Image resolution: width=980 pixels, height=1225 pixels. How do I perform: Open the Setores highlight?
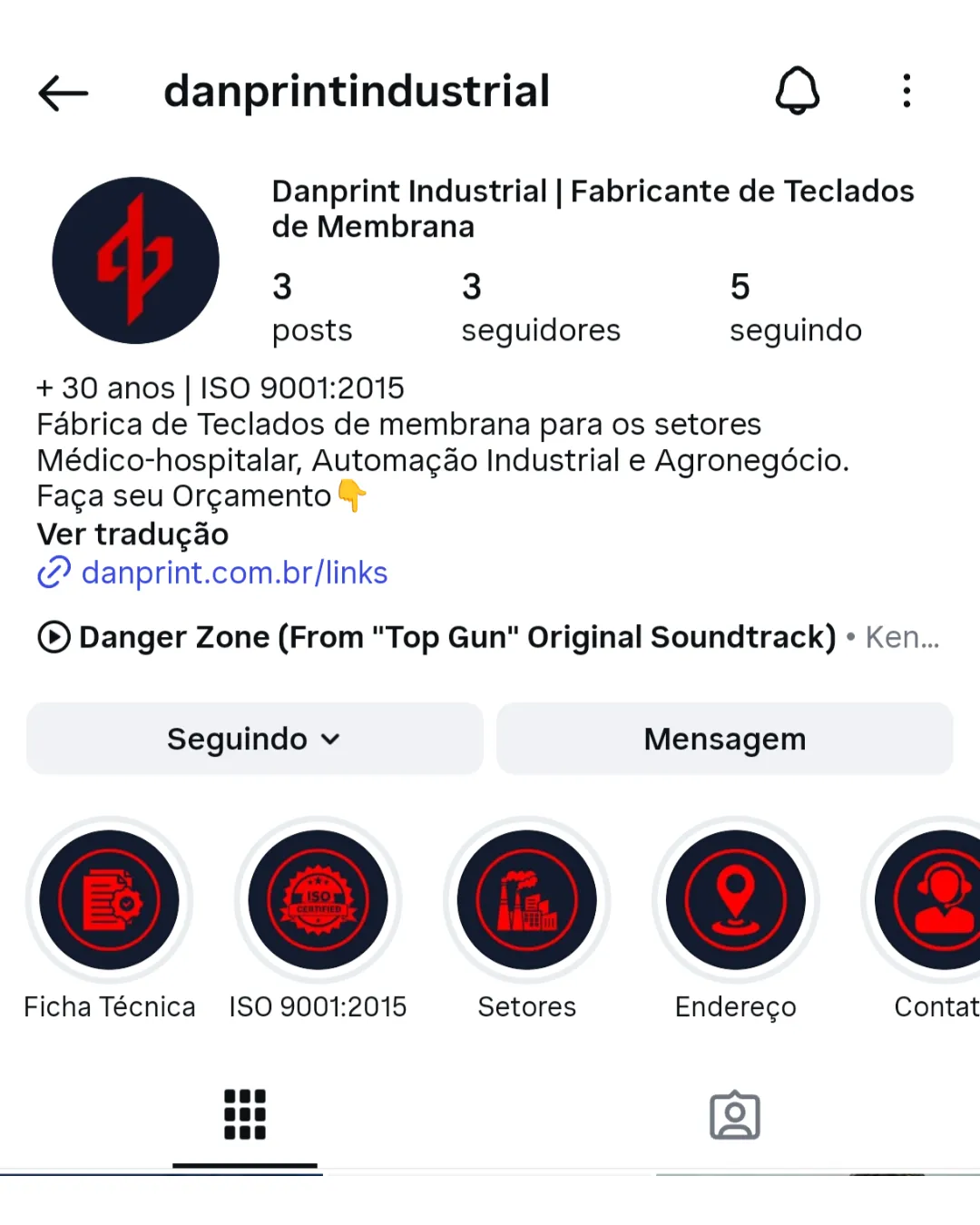click(527, 900)
